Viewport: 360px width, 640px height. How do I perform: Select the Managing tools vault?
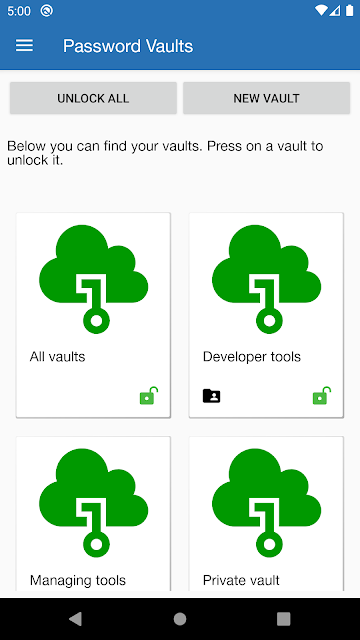point(93,513)
